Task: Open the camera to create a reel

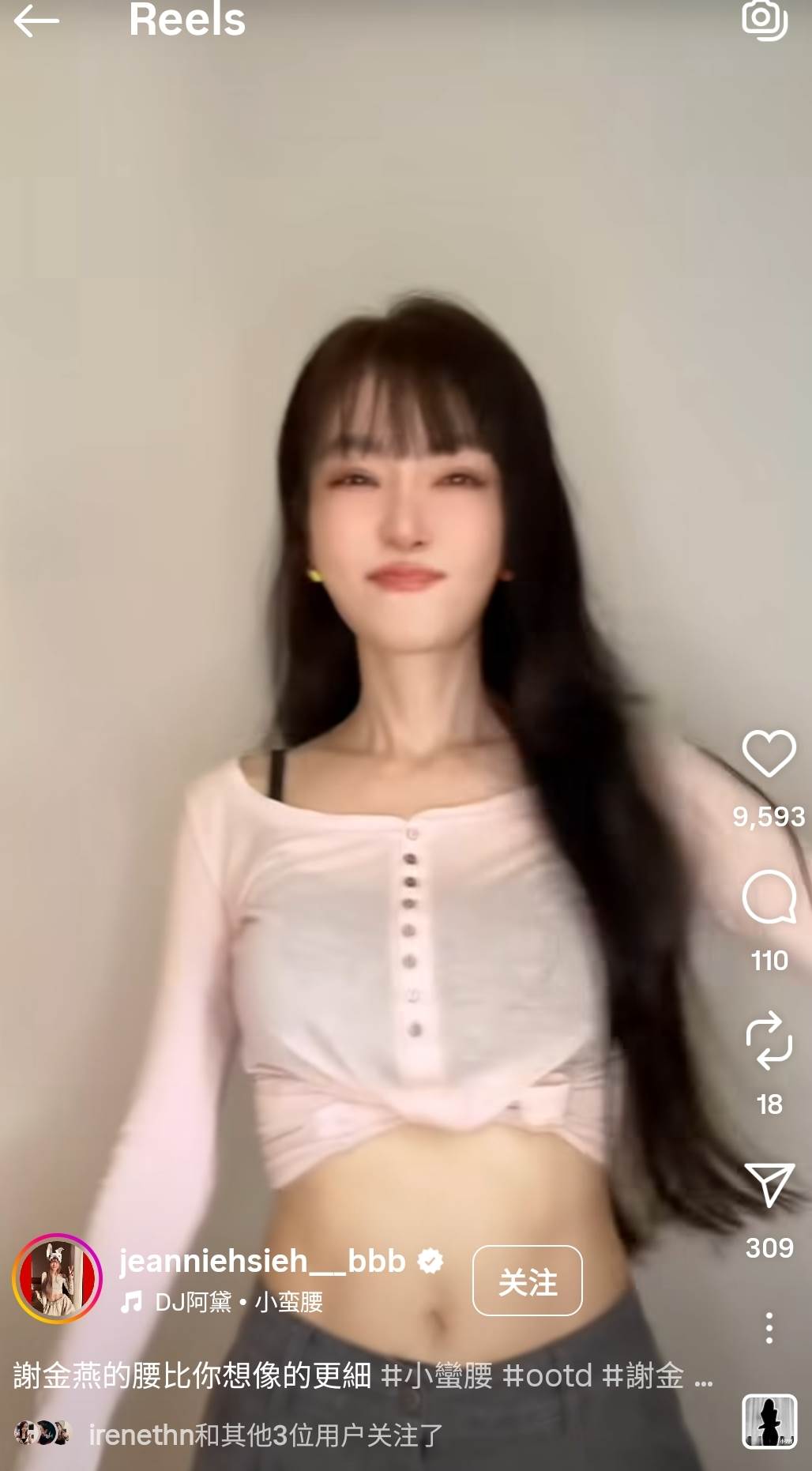Action: pos(765,17)
